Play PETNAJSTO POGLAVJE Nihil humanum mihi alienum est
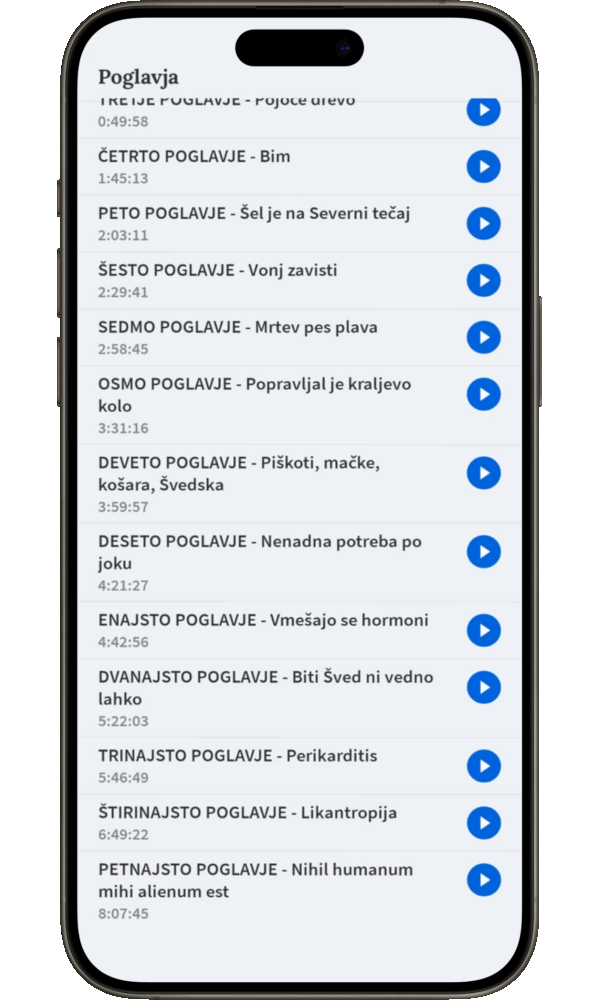The width and height of the screenshot is (600, 1000). point(483,880)
